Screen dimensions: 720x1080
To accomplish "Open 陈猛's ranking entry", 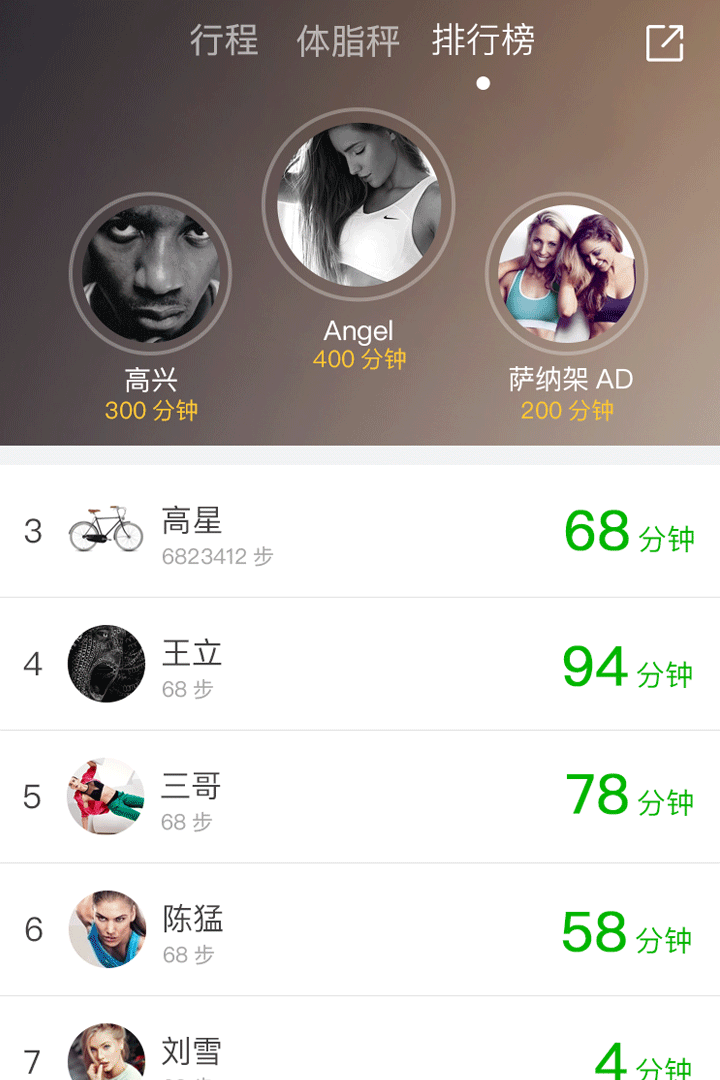I will [360, 930].
